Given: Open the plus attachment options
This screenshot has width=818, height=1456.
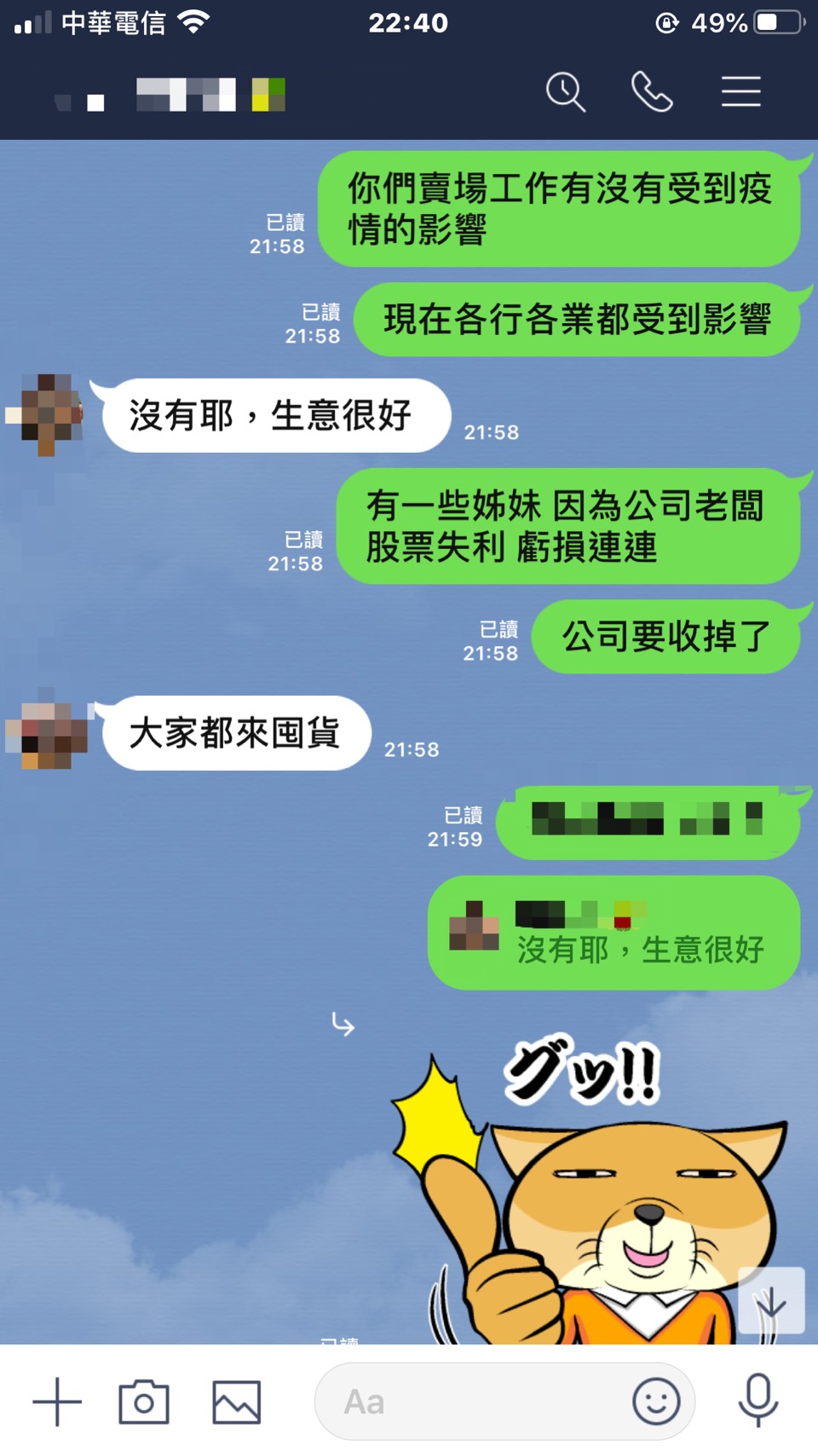Looking at the screenshot, I should (x=57, y=1401).
